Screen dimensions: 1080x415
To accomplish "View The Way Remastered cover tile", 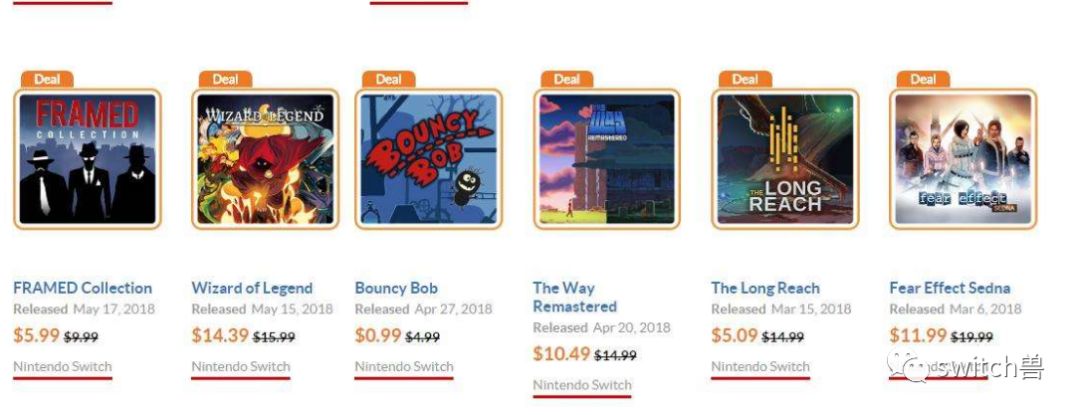I will click(x=606, y=159).
